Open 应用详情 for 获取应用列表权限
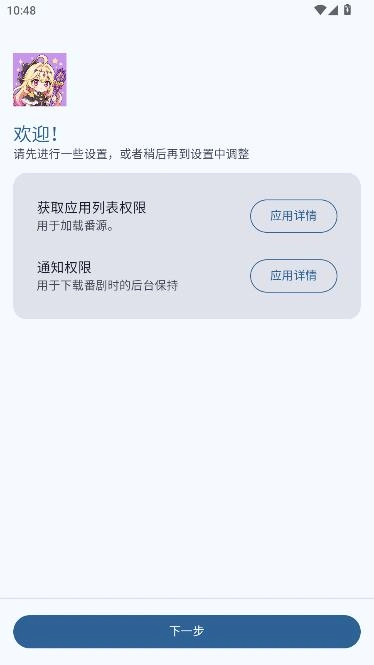The image size is (374, 665). (x=293, y=216)
